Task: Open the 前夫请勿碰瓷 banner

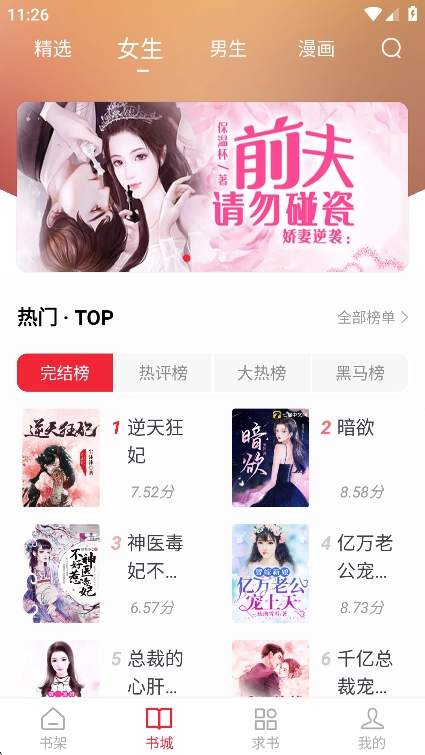Action: click(212, 187)
